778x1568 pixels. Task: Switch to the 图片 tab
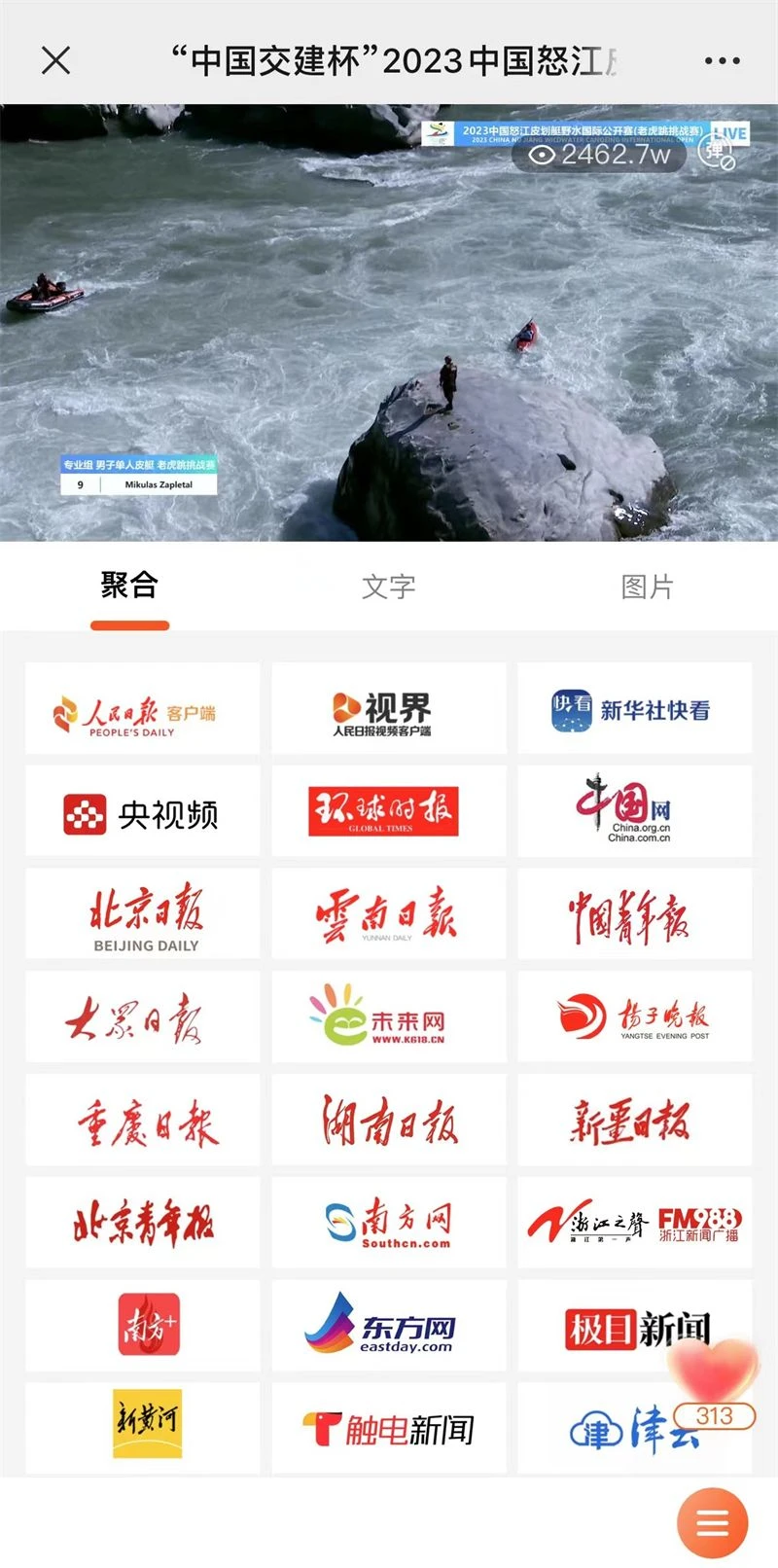click(647, 587)
